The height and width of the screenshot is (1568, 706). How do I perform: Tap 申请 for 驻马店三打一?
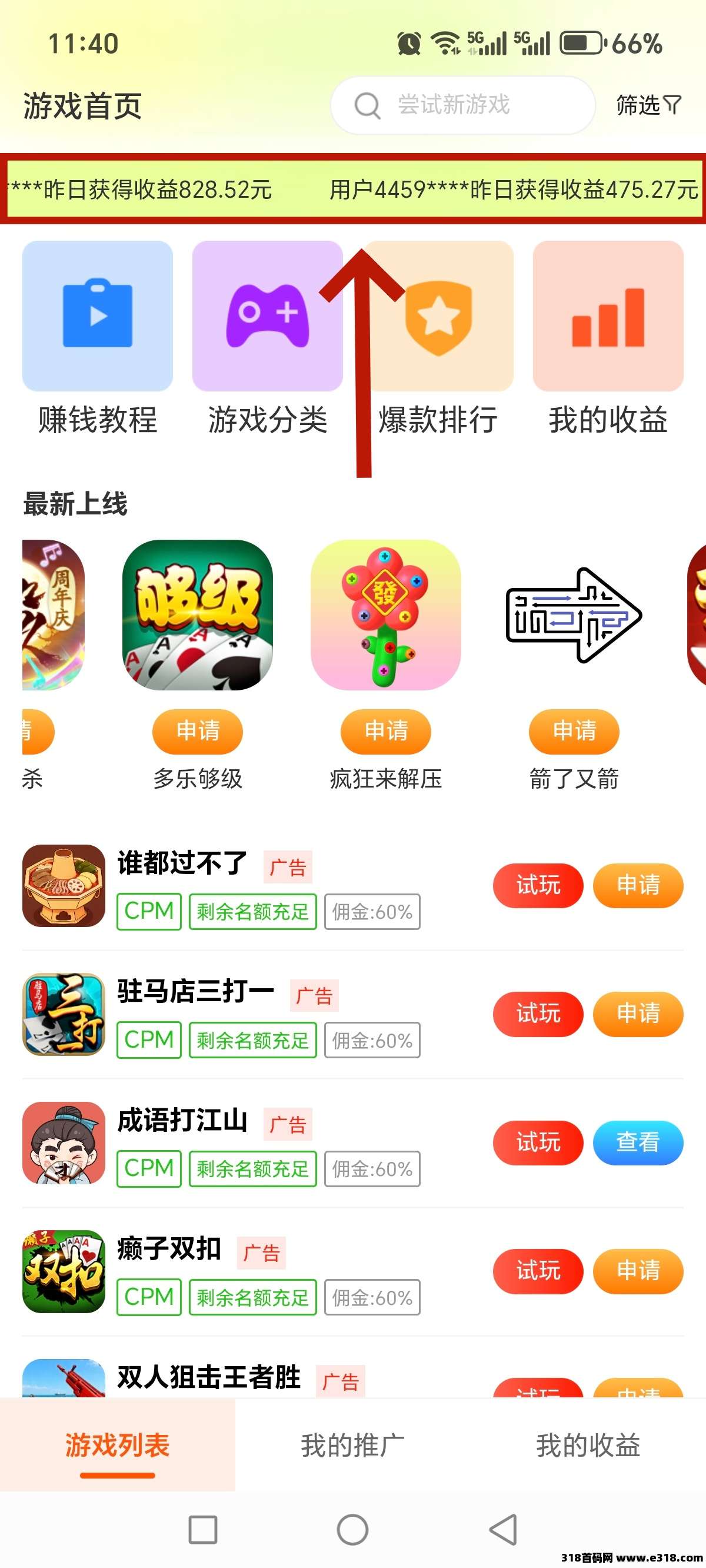[x=638, y=1014]
